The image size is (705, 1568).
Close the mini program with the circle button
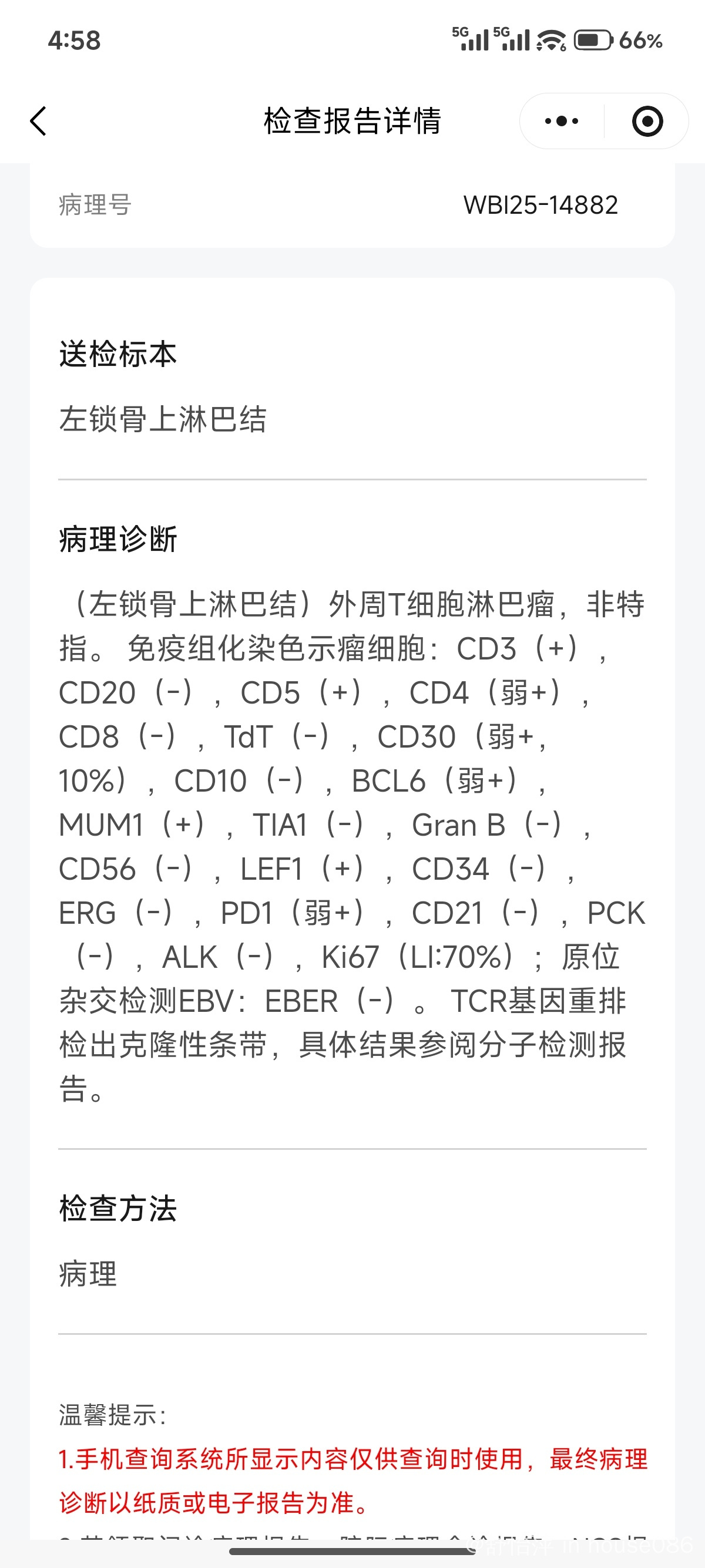pyautogui.click(x=647, y=121)
